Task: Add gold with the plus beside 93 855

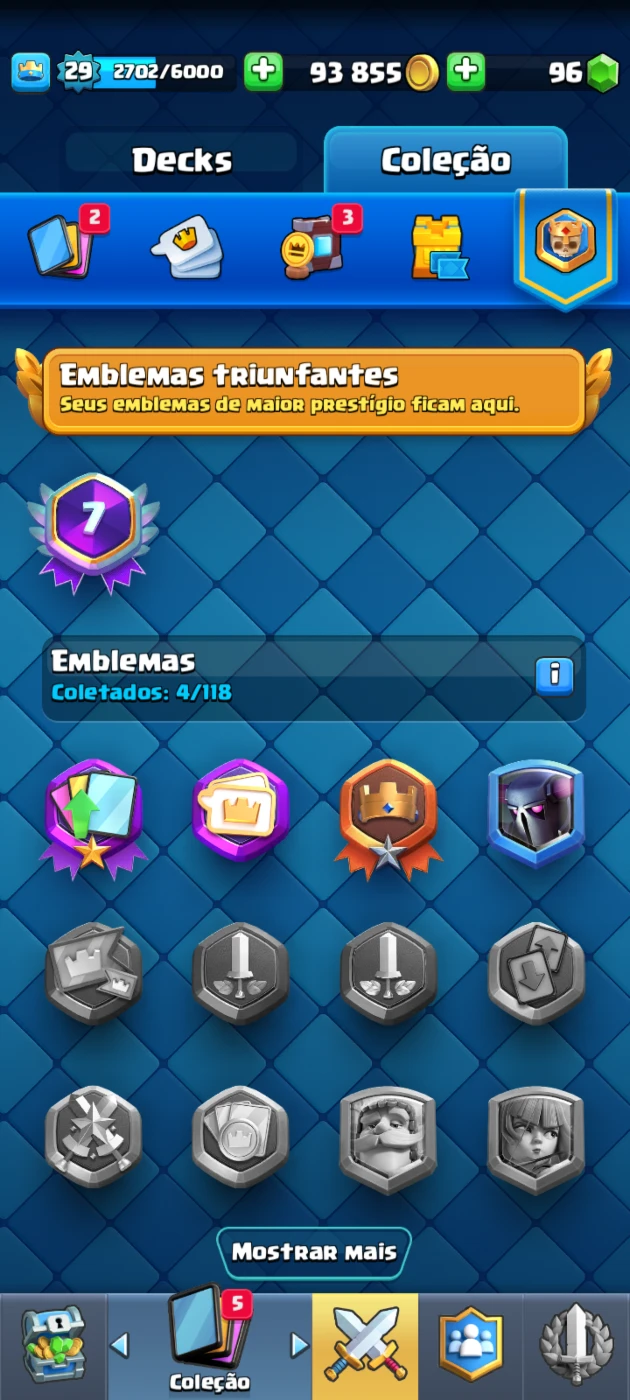Action: 465,72
